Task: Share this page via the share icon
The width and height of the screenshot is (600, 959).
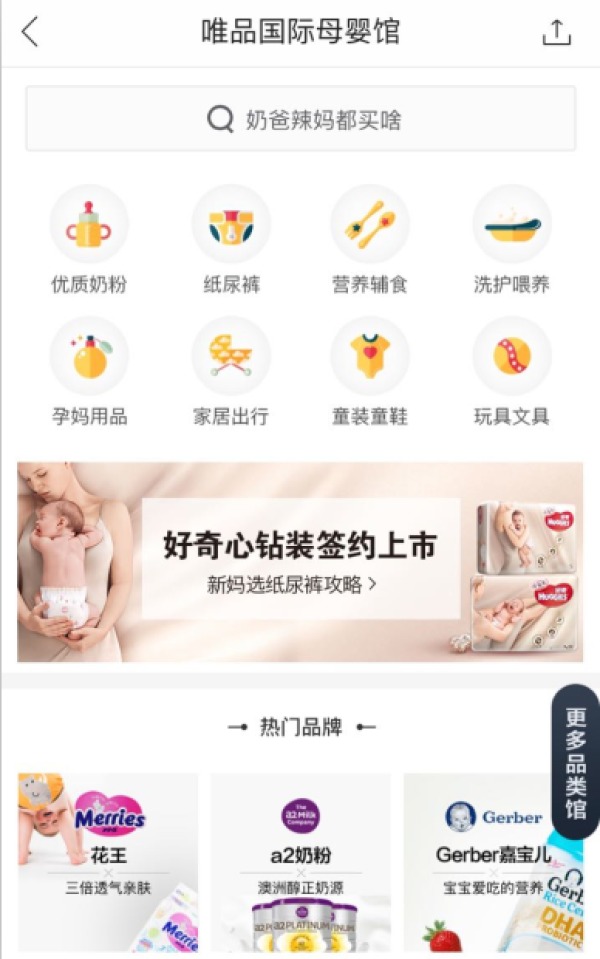Action: [556, 32]
